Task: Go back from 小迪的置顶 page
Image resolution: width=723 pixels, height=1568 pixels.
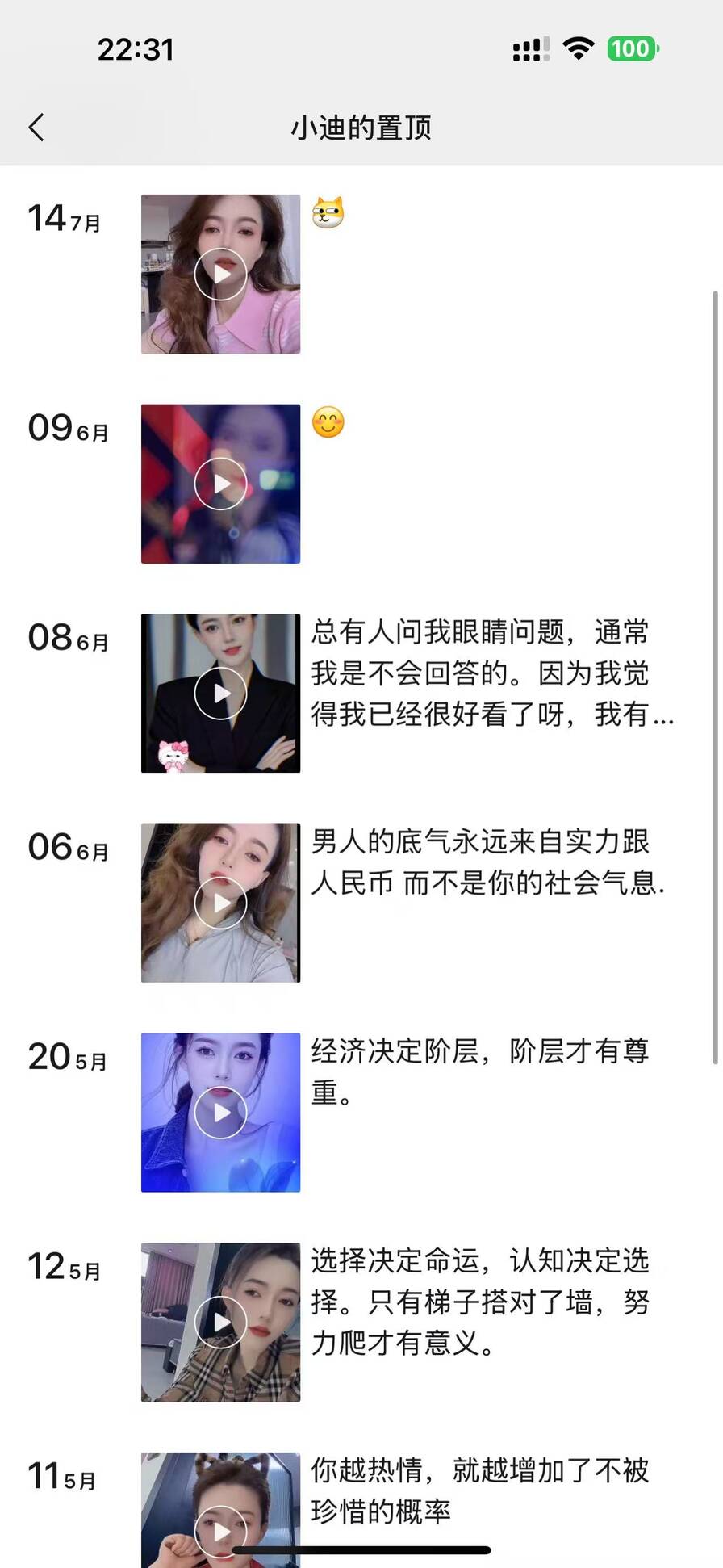Action: [36, 128]
